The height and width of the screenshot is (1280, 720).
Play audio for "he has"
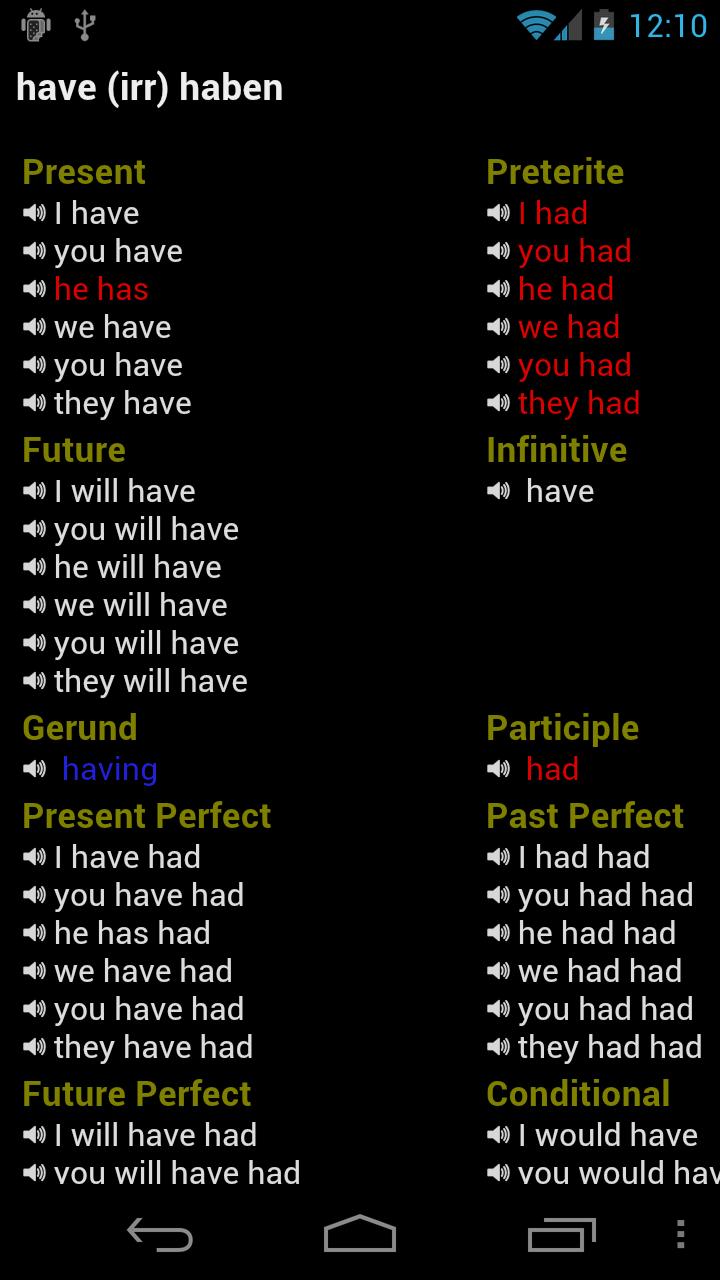point(34,289)
